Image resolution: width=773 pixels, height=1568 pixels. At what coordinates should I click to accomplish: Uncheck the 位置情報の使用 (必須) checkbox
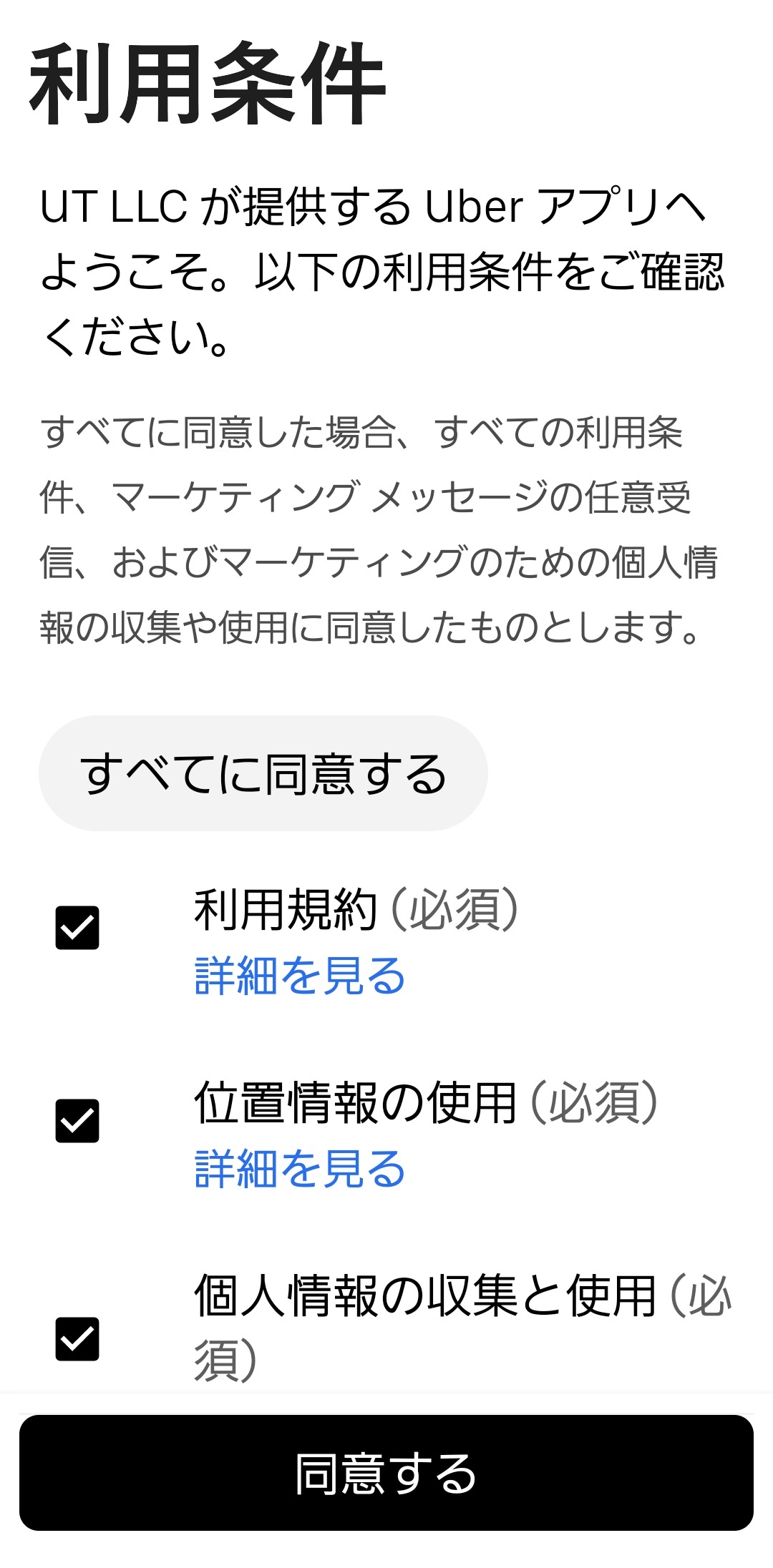pos(77,1120)
